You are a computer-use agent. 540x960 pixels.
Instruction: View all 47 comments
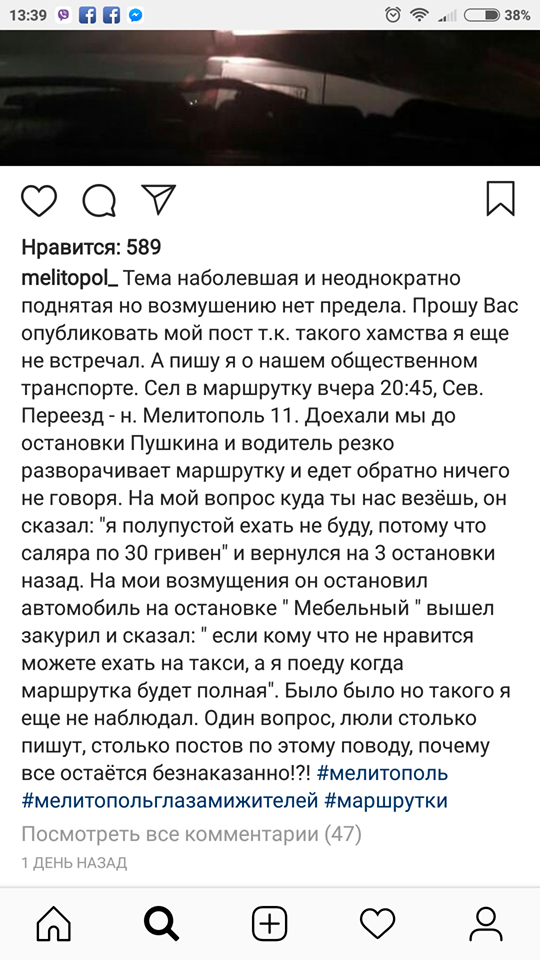click(x=192, y=833)
